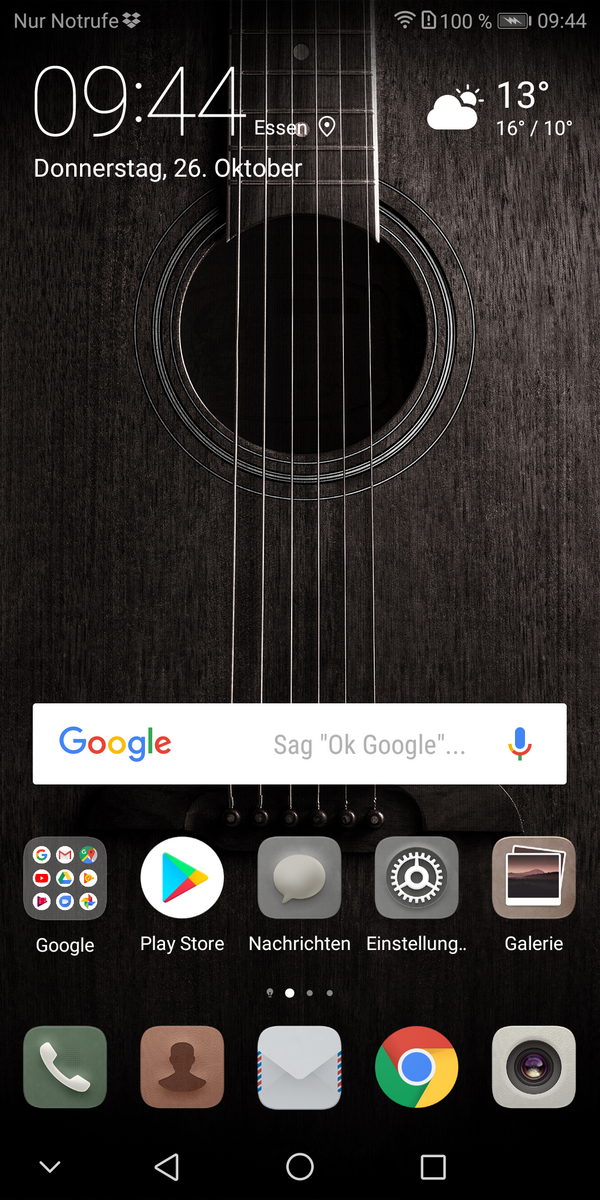The width and height of the screenshot is (600, 1200).
Task: Tap the Essen location on the clock widget
Action: (x=295, y=128)
